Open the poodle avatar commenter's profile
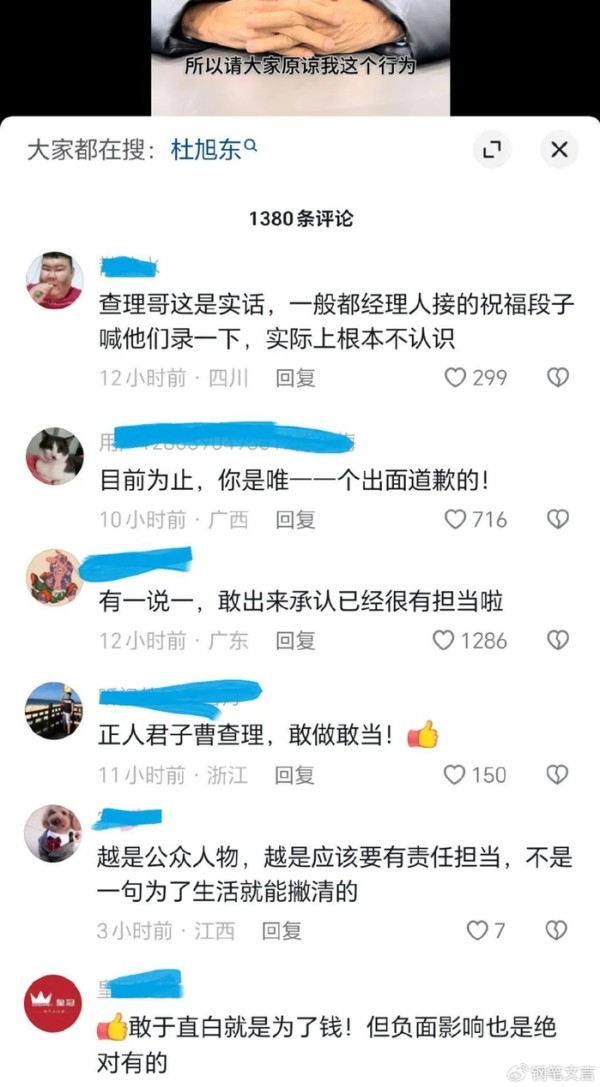 (53, 833)
